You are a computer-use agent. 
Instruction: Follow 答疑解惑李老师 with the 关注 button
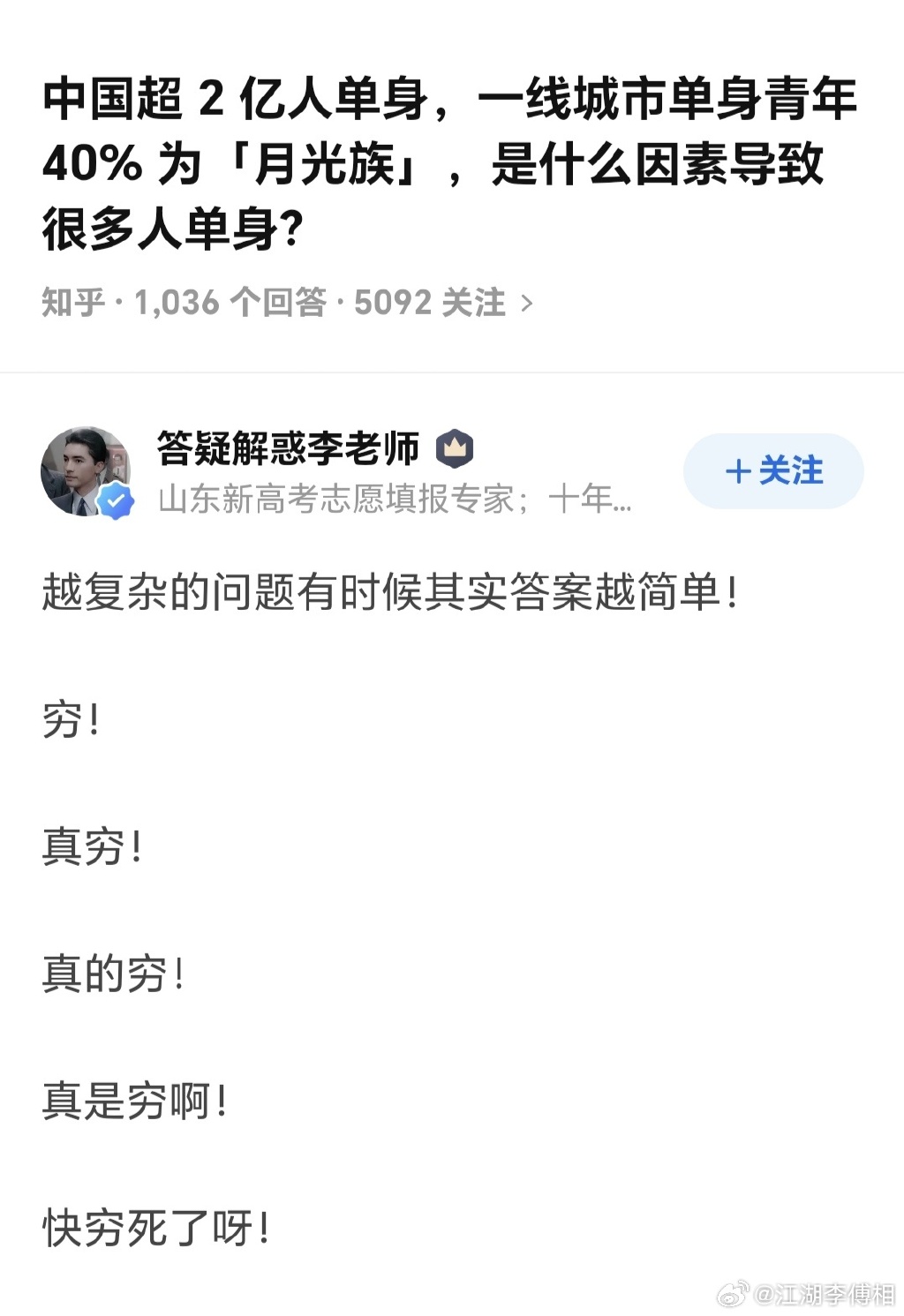(x=773, y=470)
